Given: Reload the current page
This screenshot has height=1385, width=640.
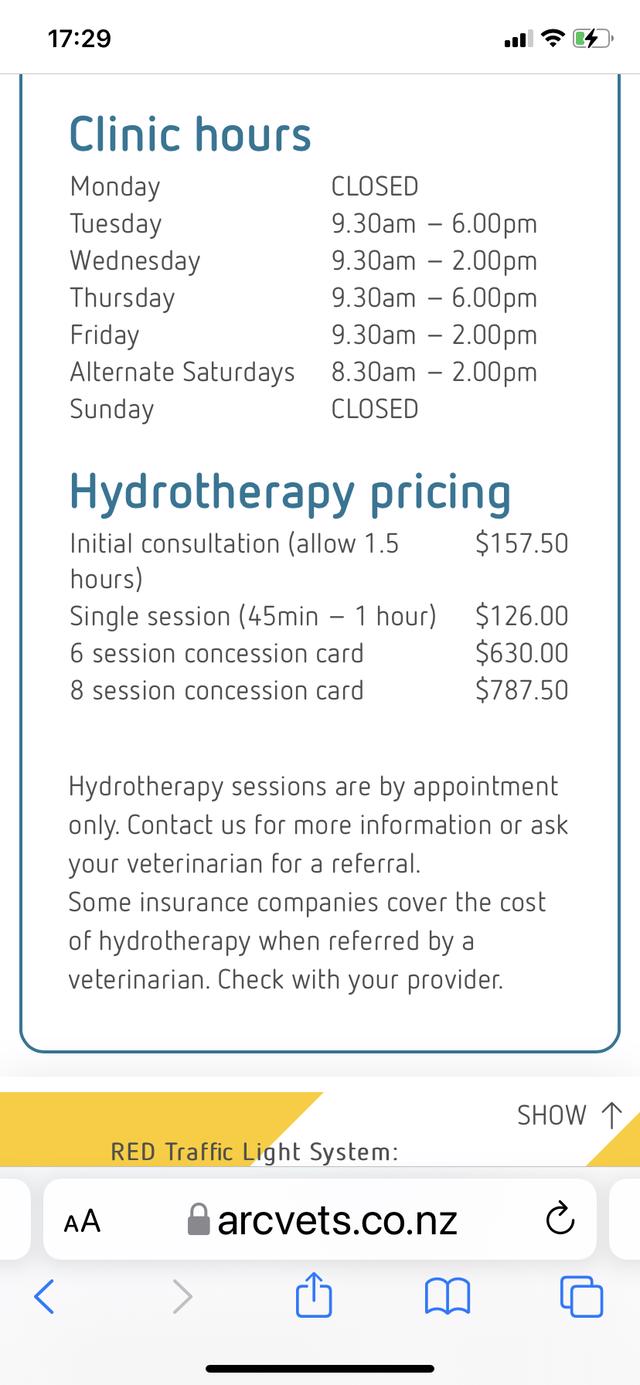Looking at the screenshot, I should point(560,1220).
